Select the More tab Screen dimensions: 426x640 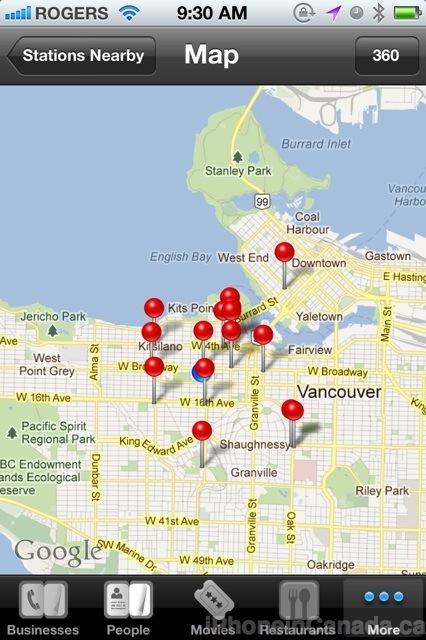[384, 608]
